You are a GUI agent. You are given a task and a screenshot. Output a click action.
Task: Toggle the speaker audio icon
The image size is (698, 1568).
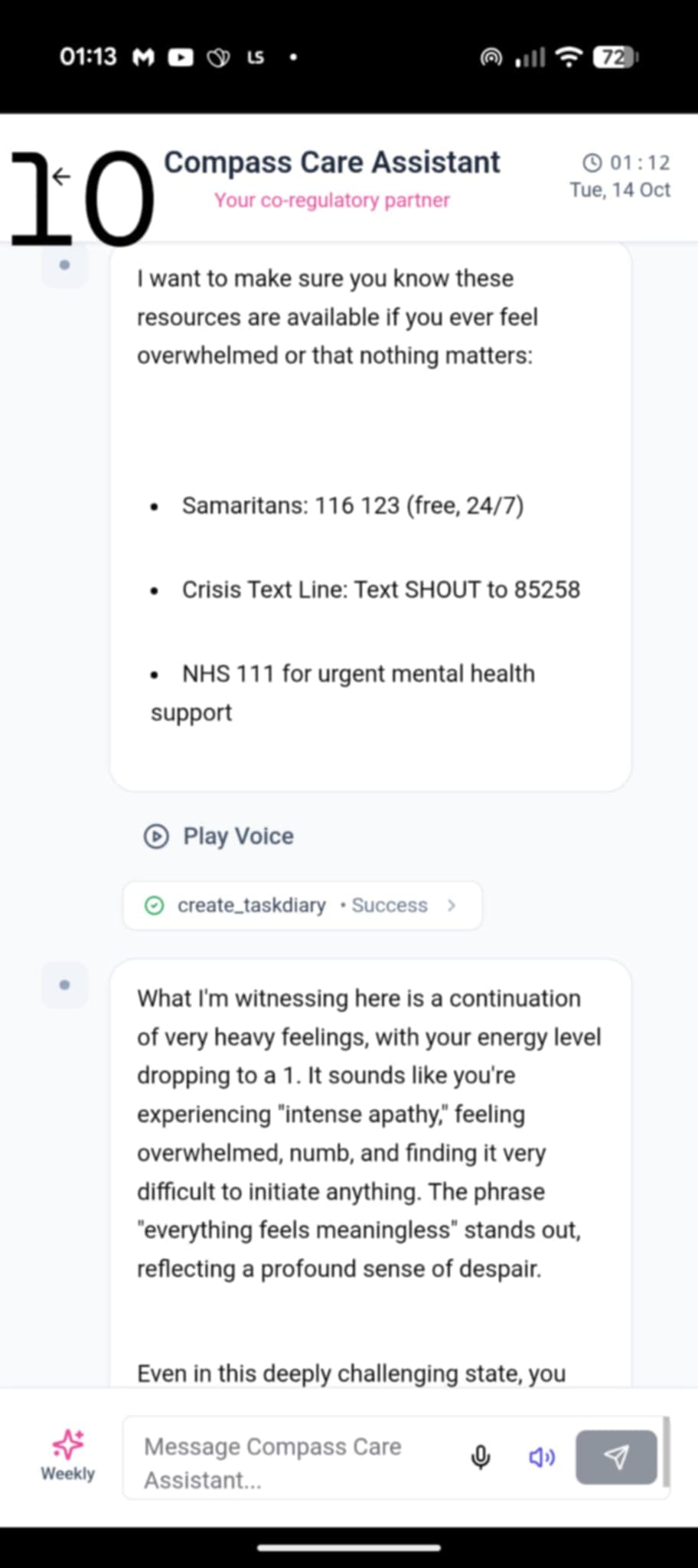[542, 1456]
